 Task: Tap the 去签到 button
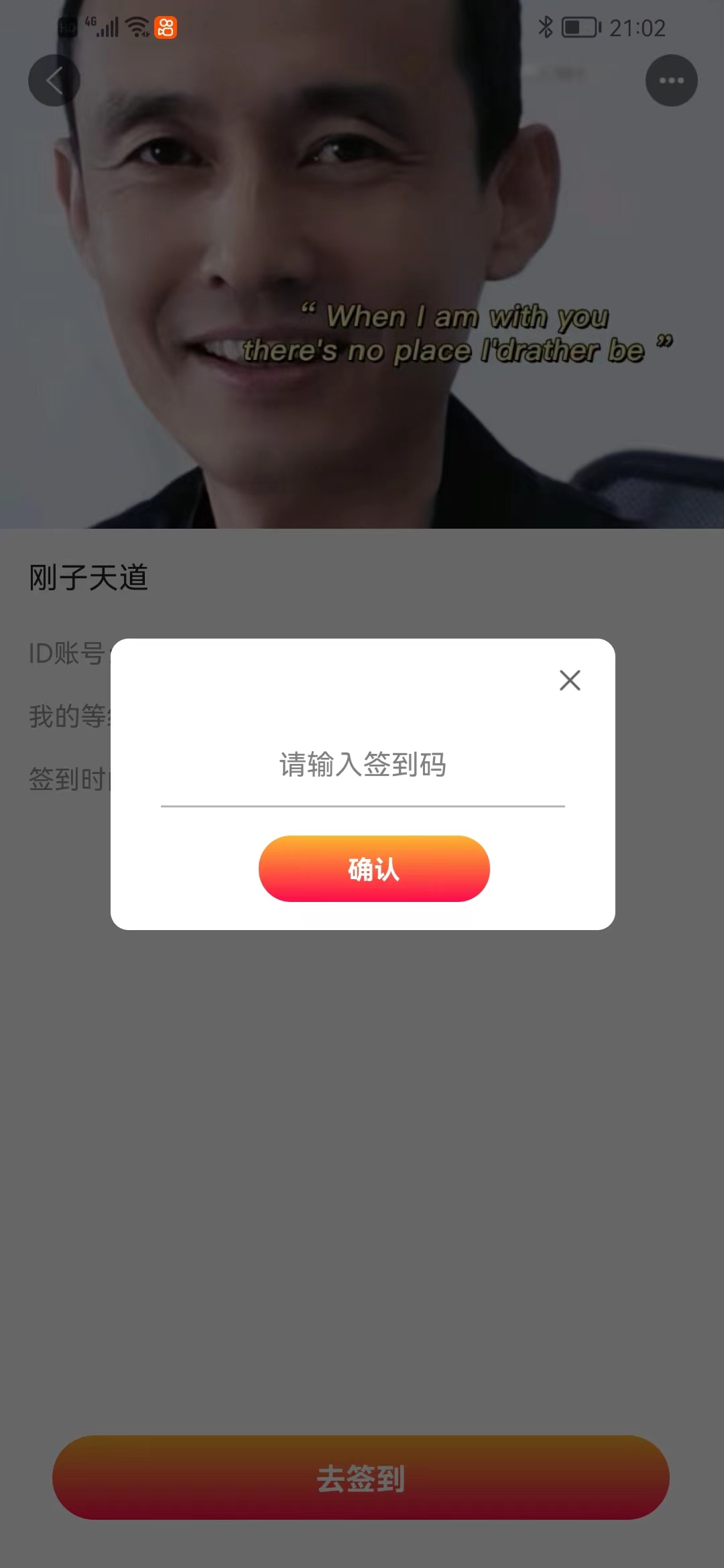click(361, 1478)
